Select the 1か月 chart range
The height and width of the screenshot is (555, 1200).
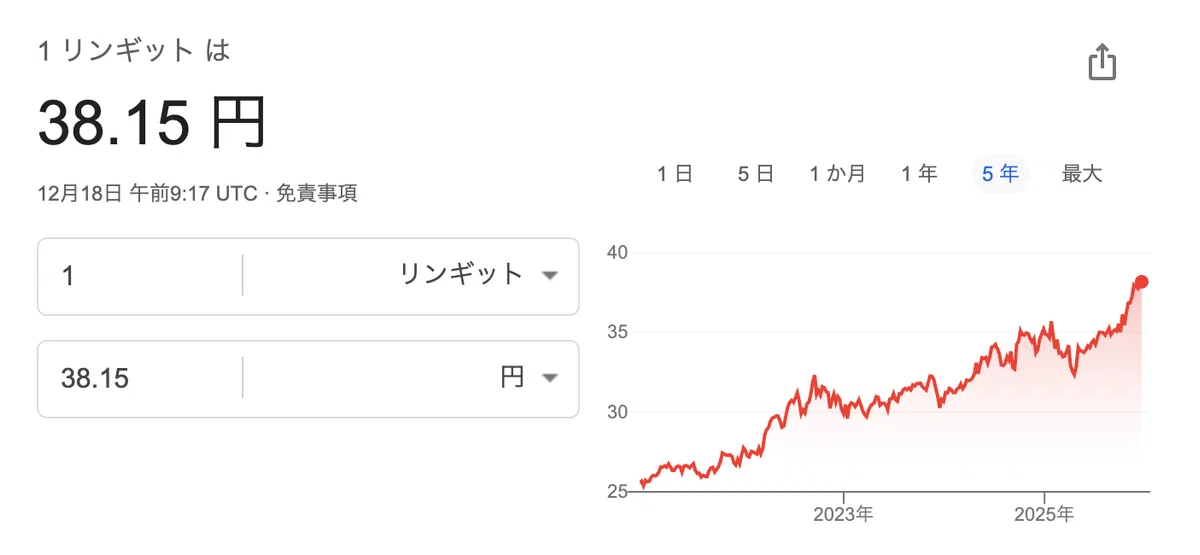837,174
